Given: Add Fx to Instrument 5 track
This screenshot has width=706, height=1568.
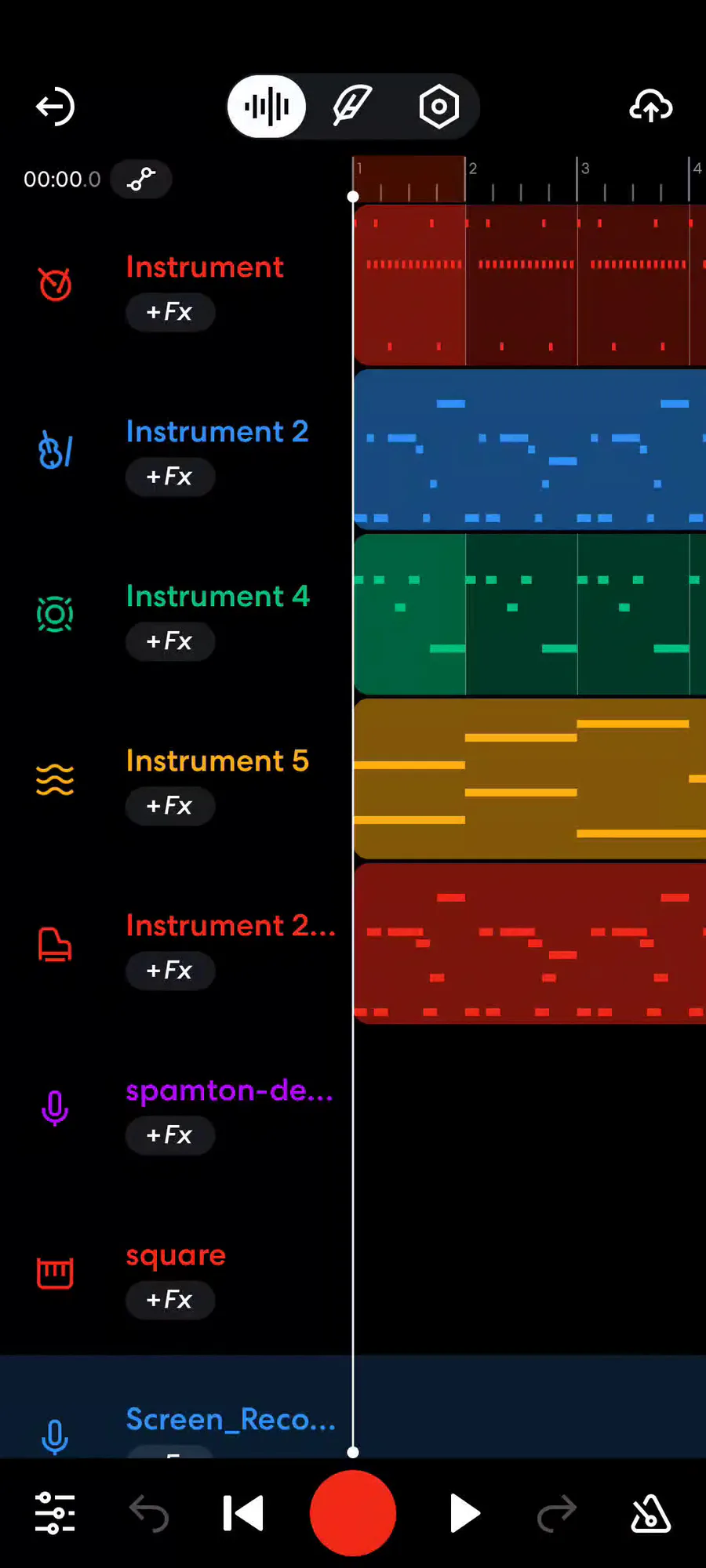Looking at the screenshot, I should 169,806.
